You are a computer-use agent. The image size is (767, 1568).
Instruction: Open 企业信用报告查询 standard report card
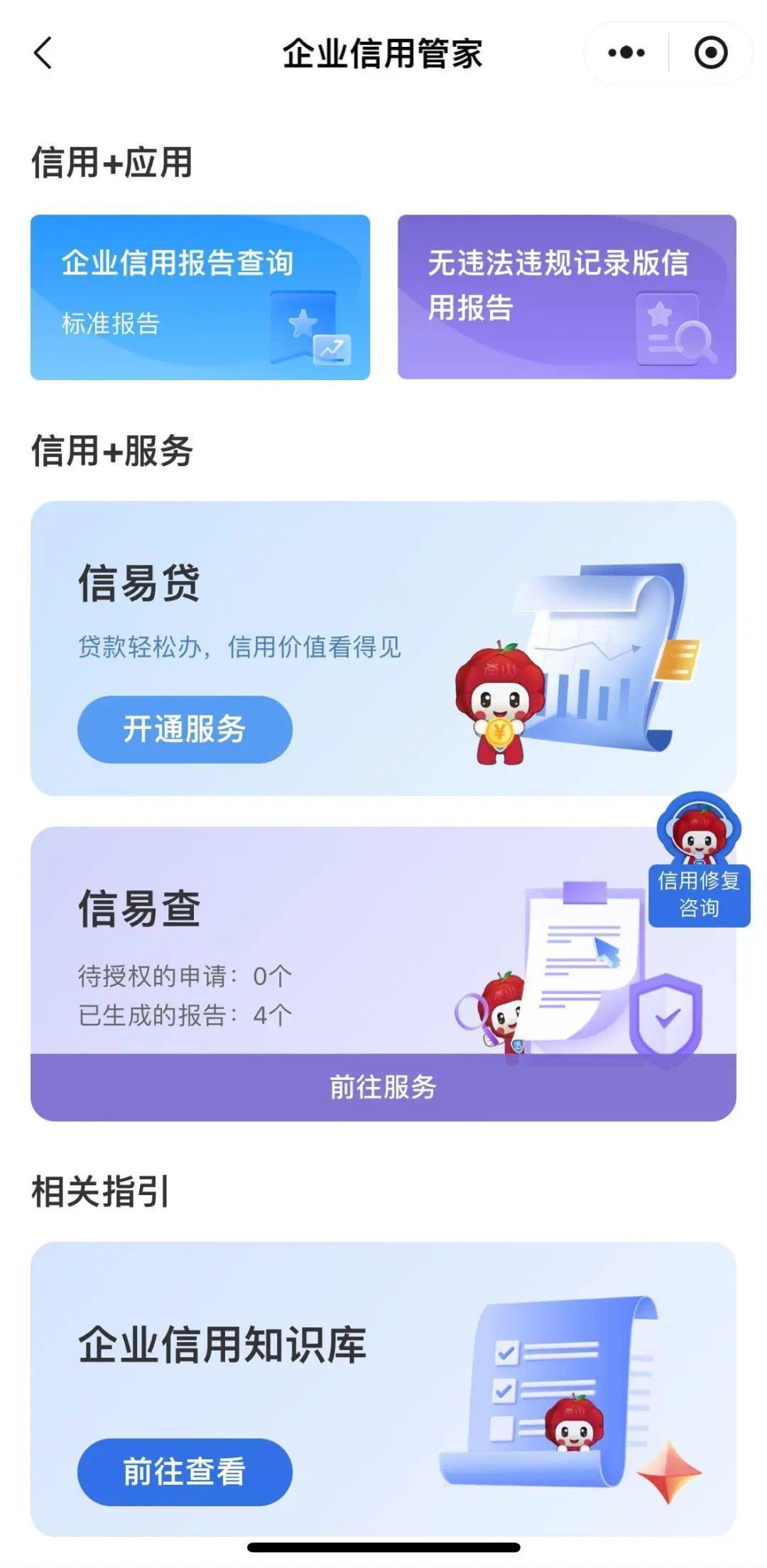(200, 297)
